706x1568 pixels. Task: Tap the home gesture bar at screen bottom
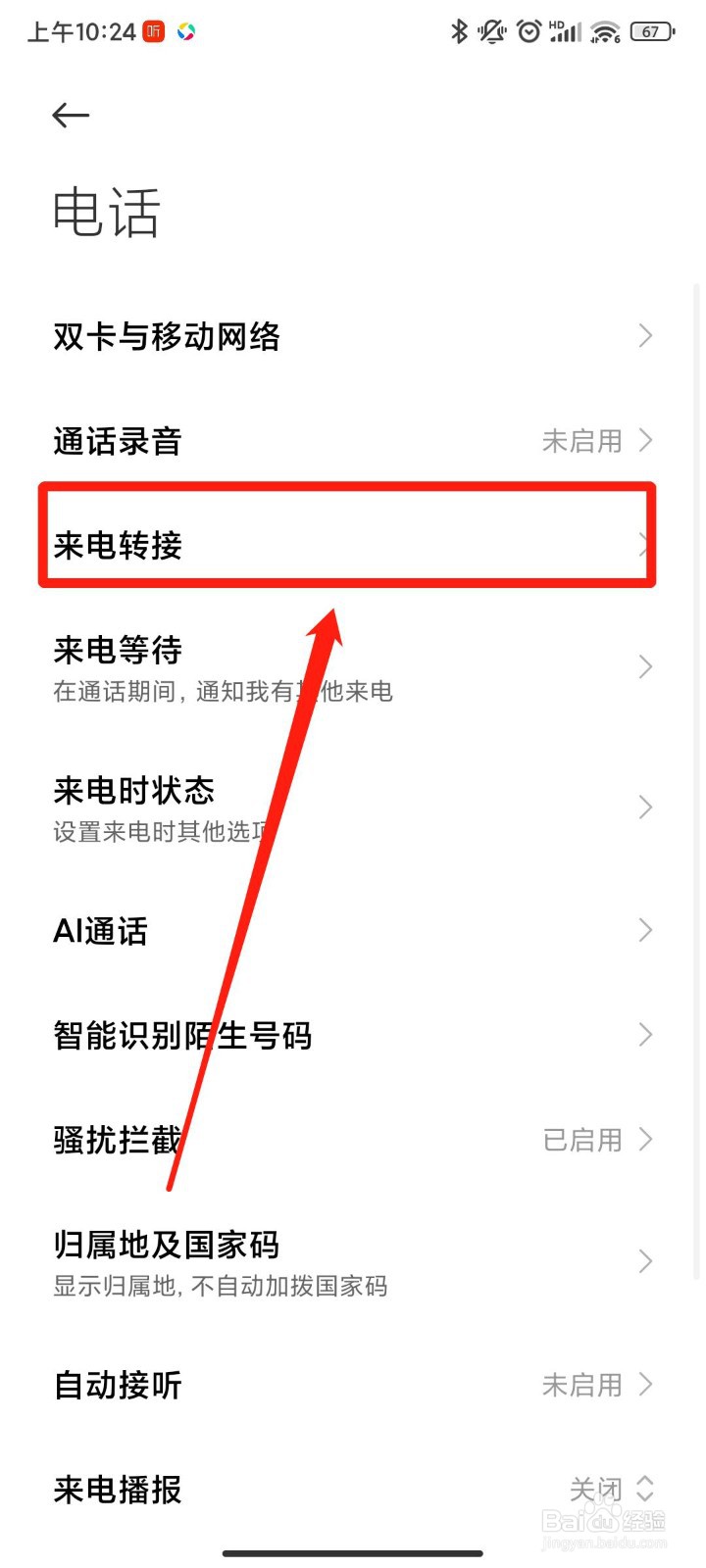[353, 1553]
